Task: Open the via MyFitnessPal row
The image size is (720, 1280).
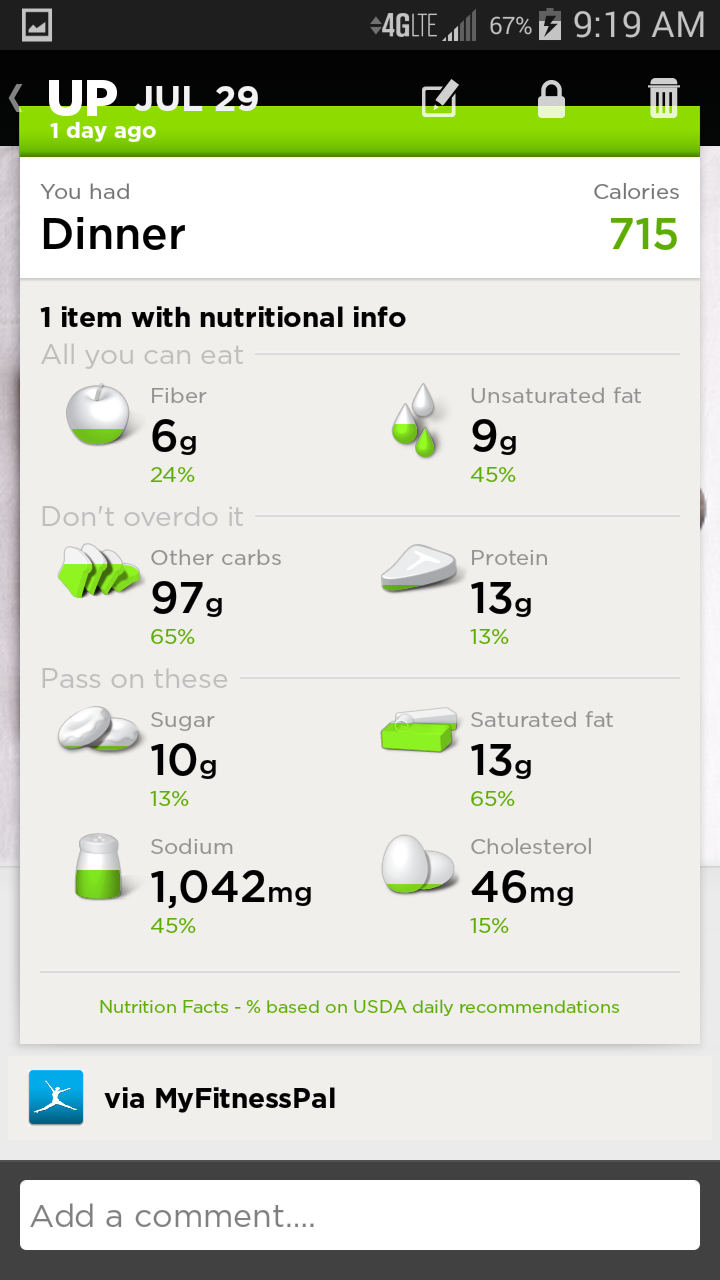Action: point(360,1098)
